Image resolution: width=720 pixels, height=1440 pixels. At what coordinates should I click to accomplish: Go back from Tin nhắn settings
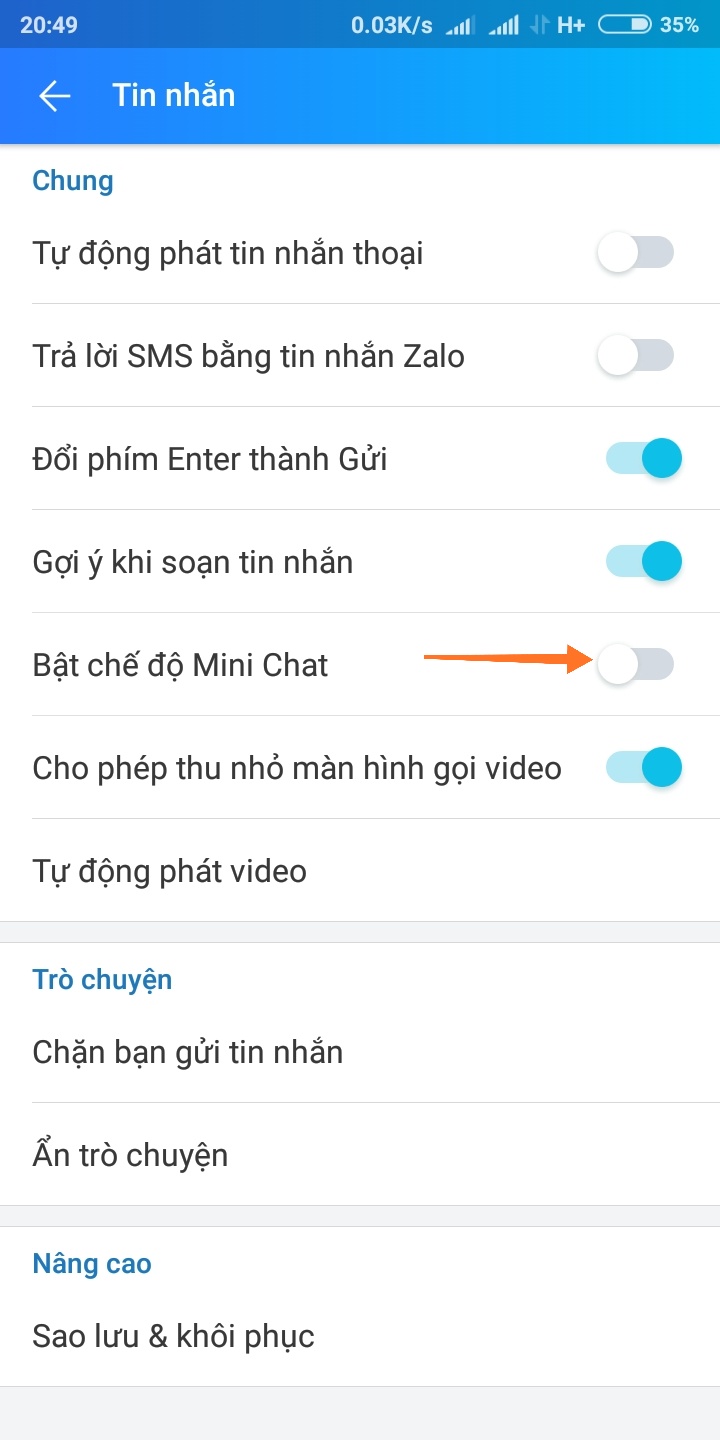(x=55, y=96)
